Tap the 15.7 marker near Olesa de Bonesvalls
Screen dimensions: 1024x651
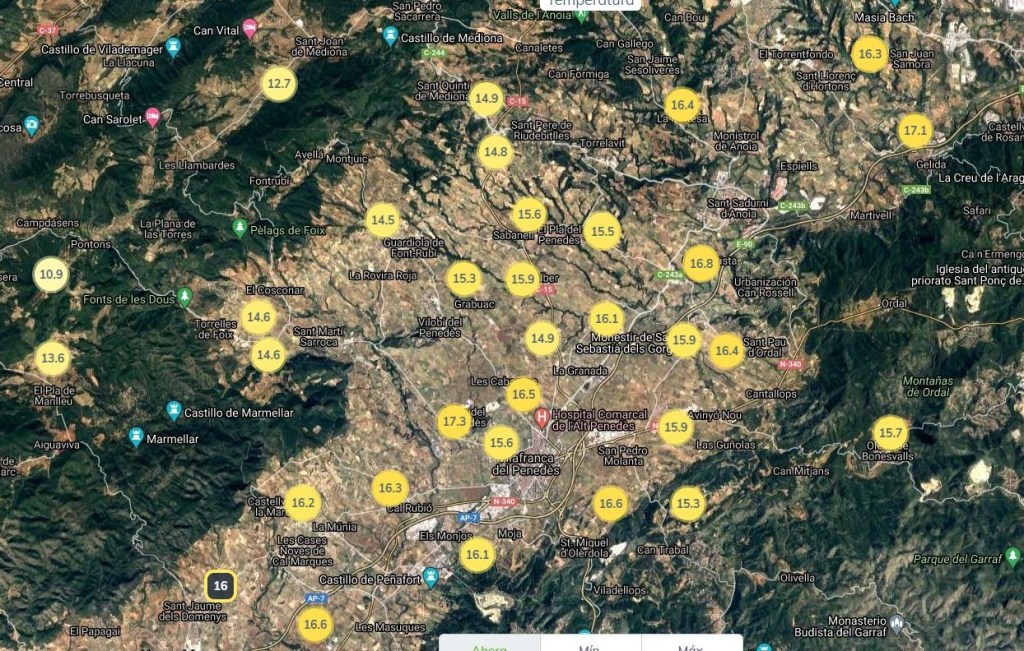890,433
